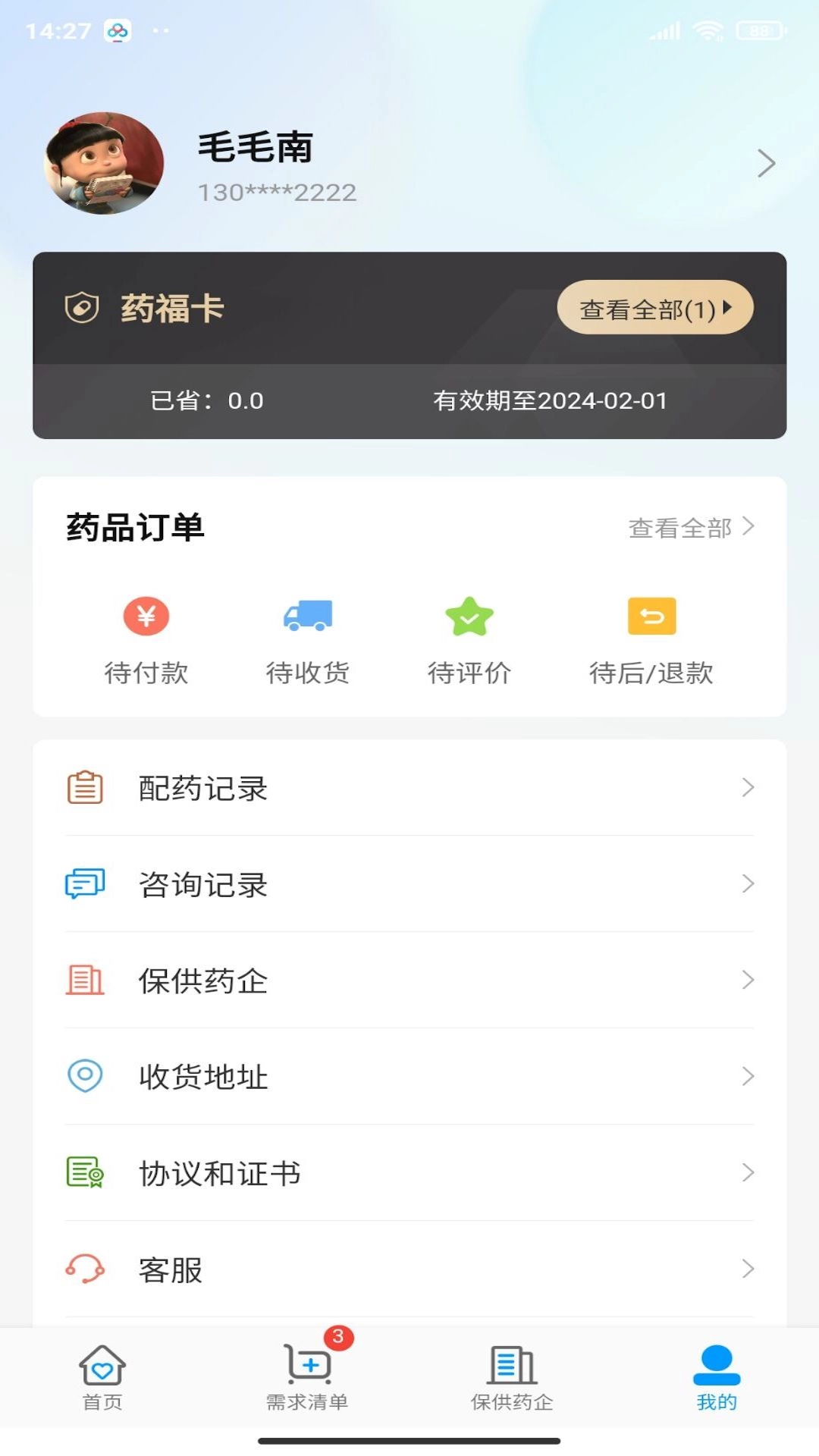Open 待评价 review star icon

coord(470,617)
